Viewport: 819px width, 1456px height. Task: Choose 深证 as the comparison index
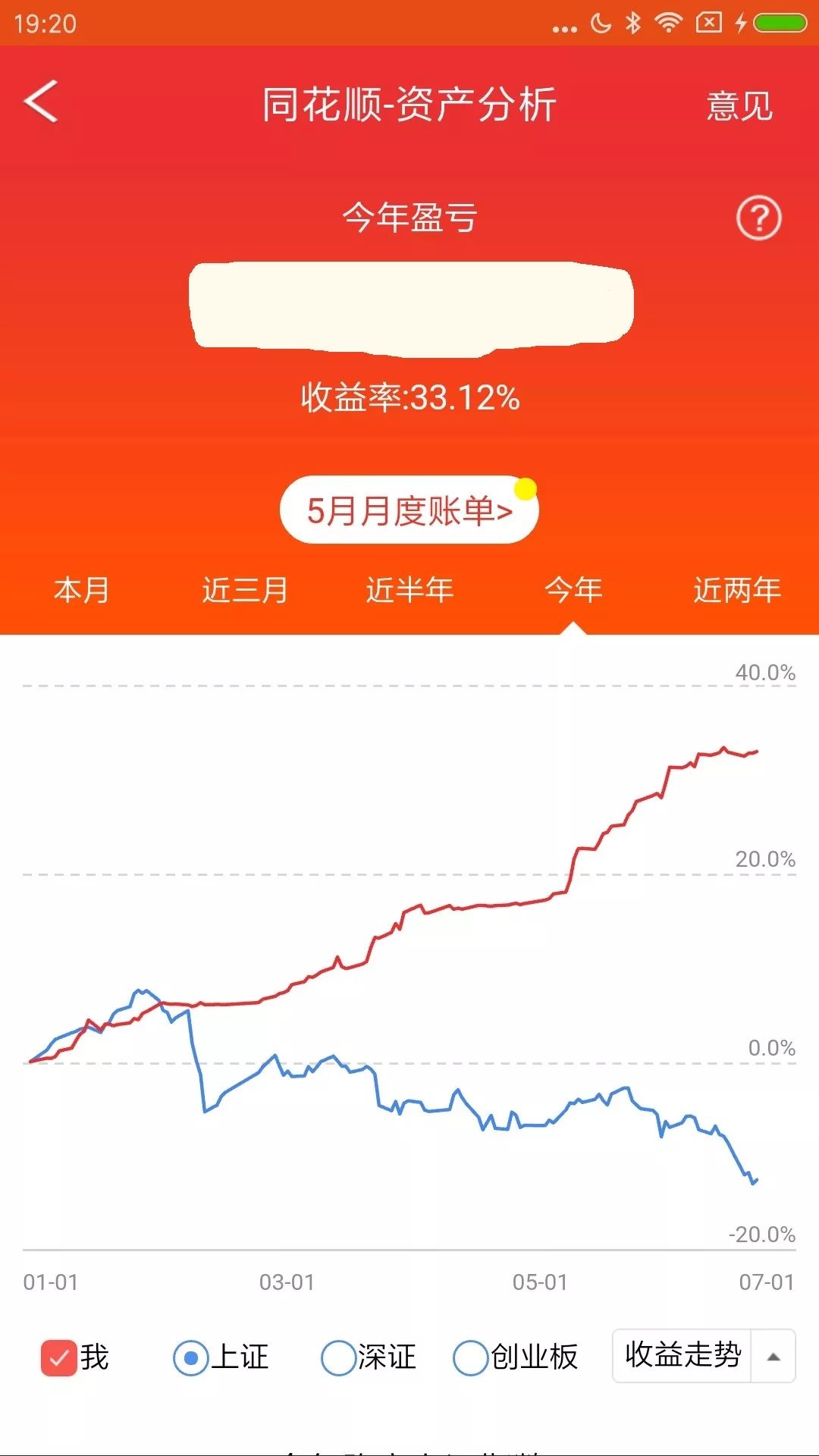[x=338, y=1357]
